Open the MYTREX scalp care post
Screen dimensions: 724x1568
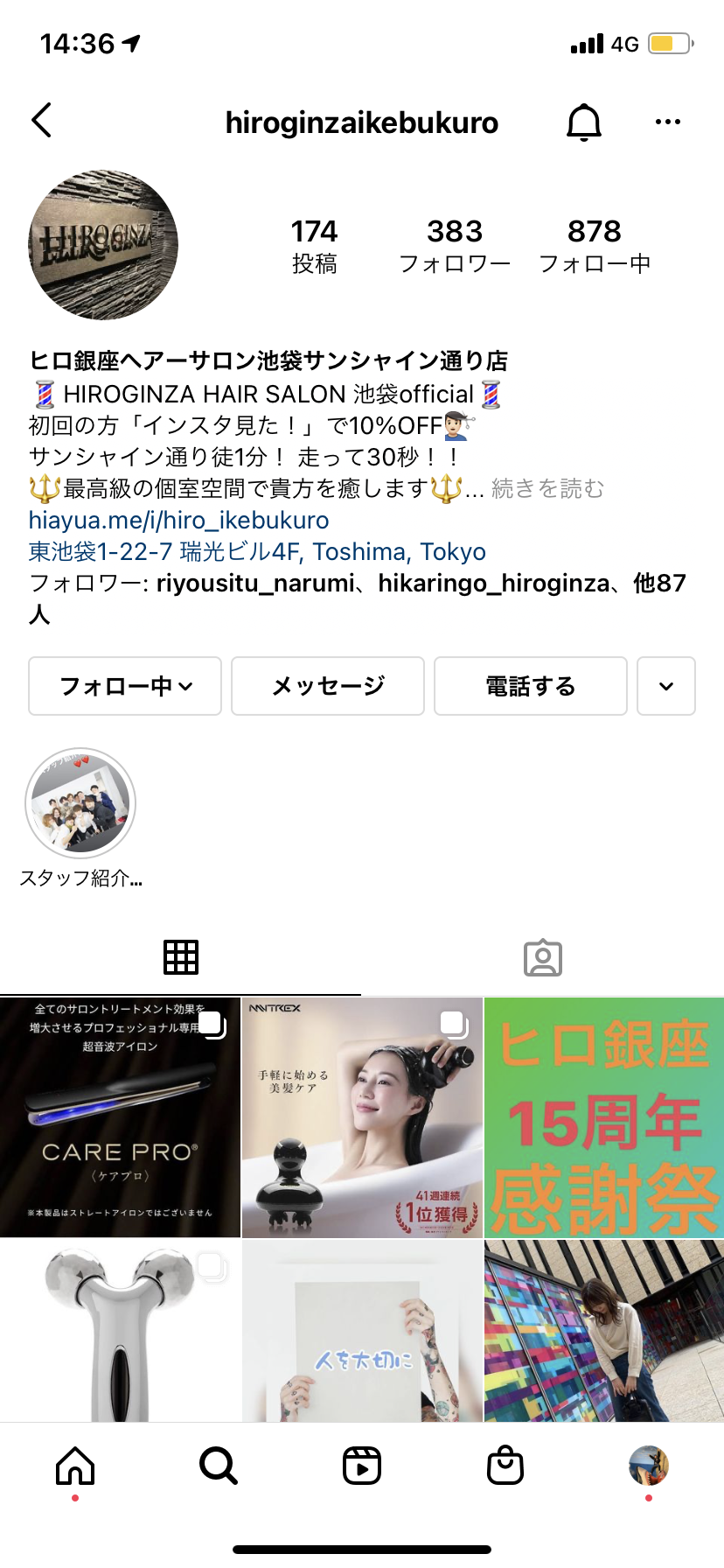point(362,1117)
